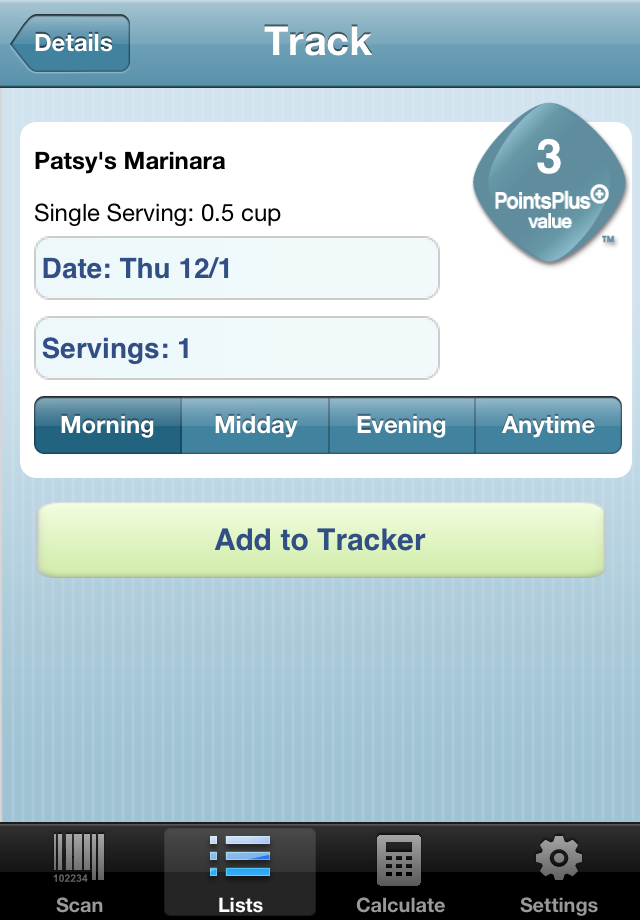Open the Lists tab

point(240,873)
